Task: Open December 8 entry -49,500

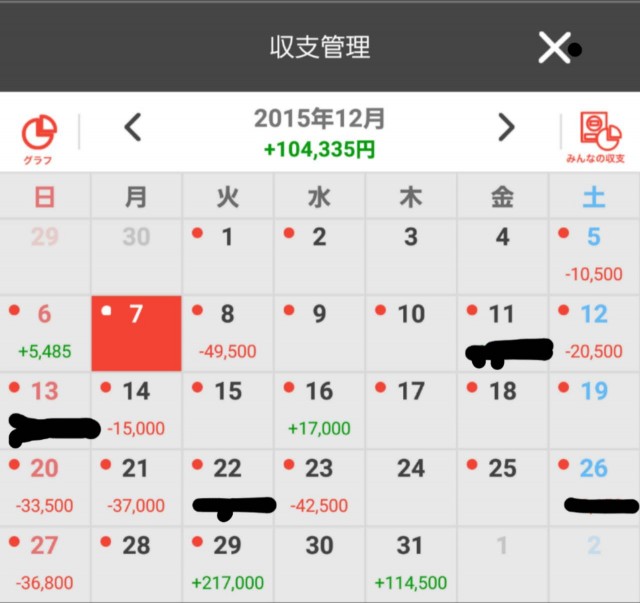Action: [228, 333]
